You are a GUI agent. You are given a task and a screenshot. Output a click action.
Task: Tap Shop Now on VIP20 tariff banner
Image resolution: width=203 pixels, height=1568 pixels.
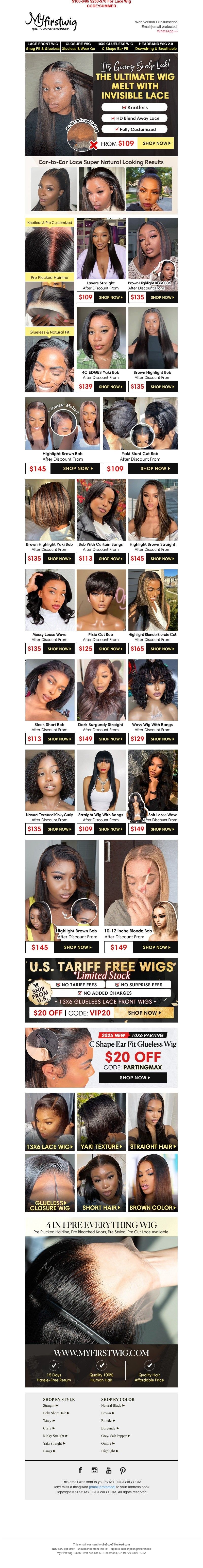(x=144, y=1013)
